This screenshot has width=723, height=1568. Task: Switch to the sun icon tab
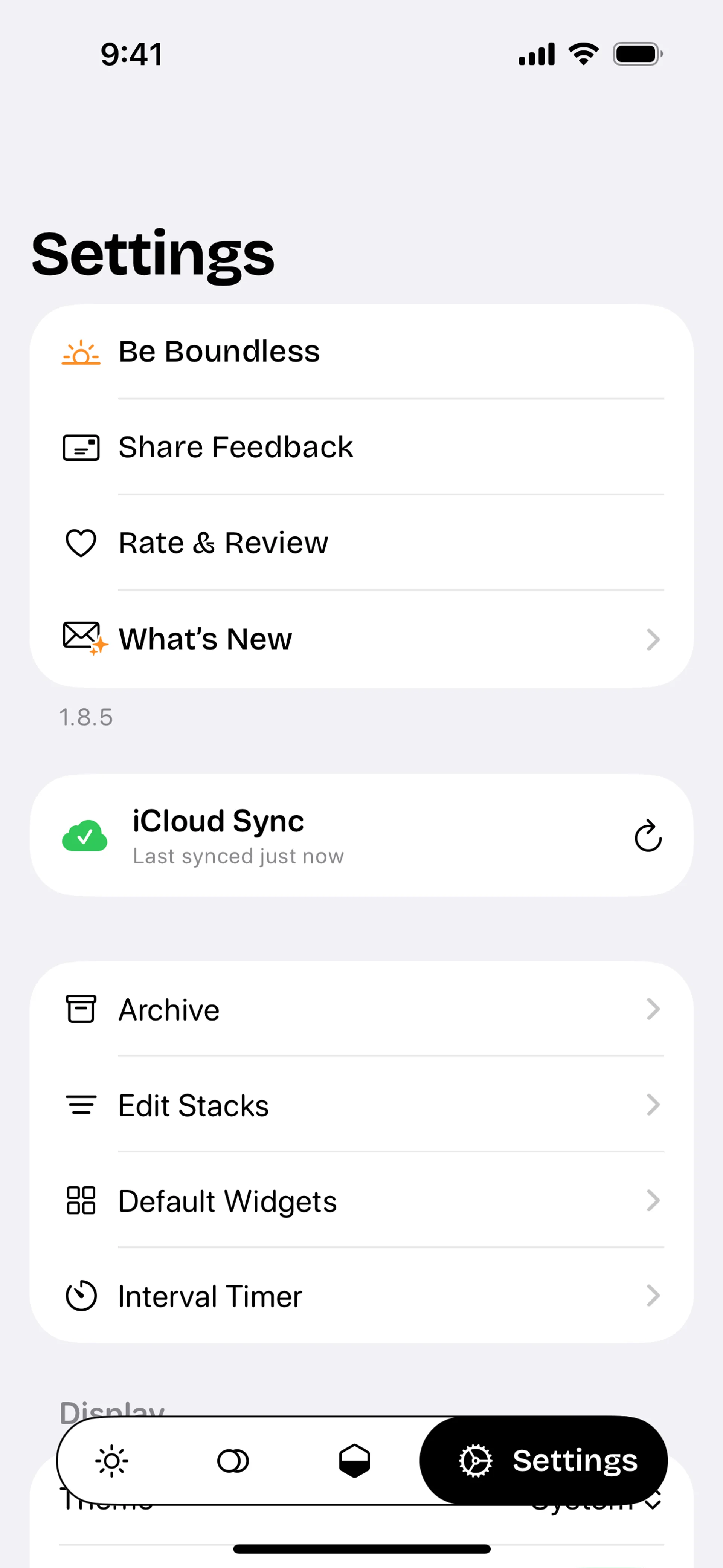[112, 1461]
